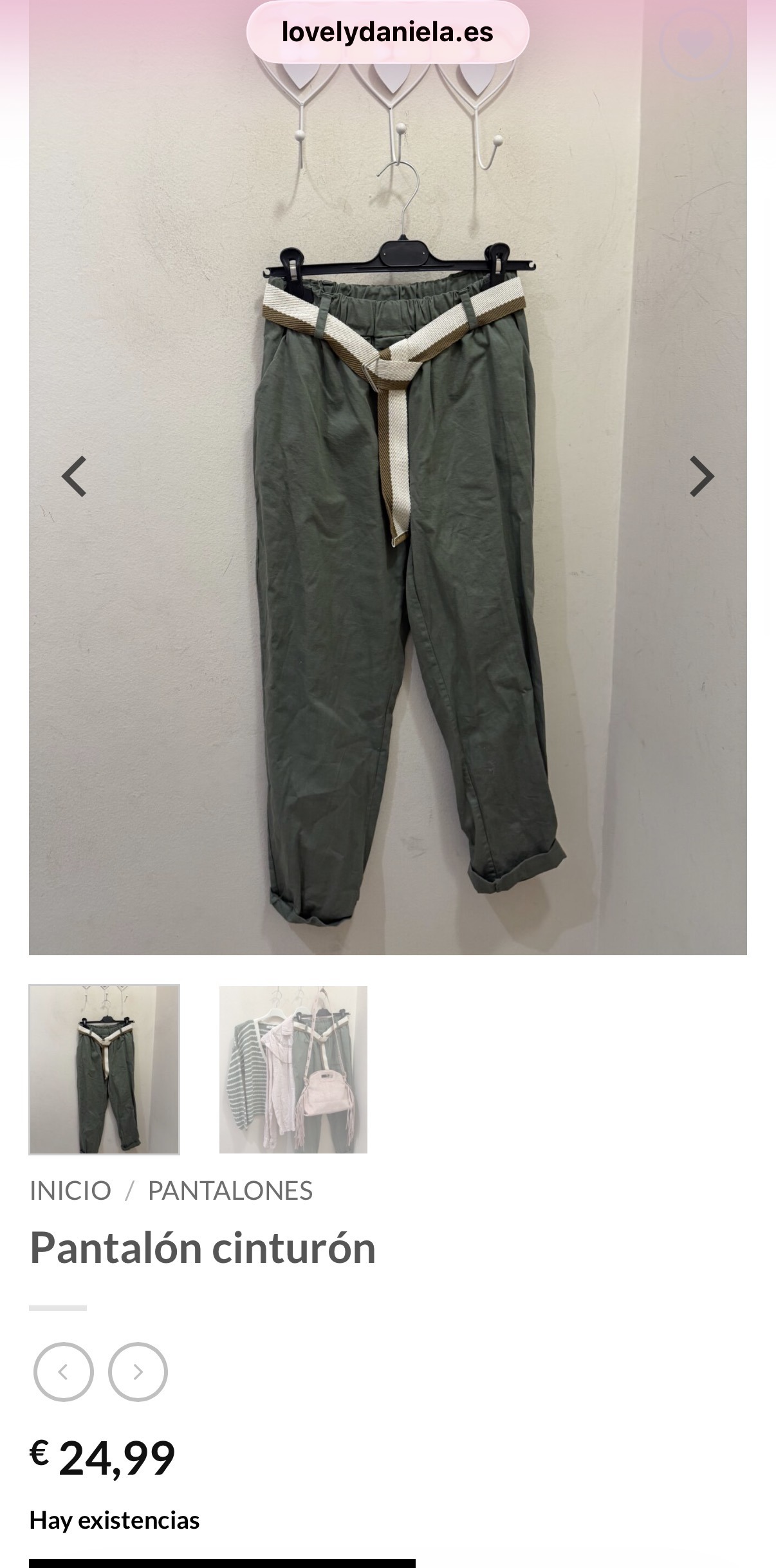Screen dimensions: 776x1568
Task: Add product to wishlist heart
Action: coord(696,44)
